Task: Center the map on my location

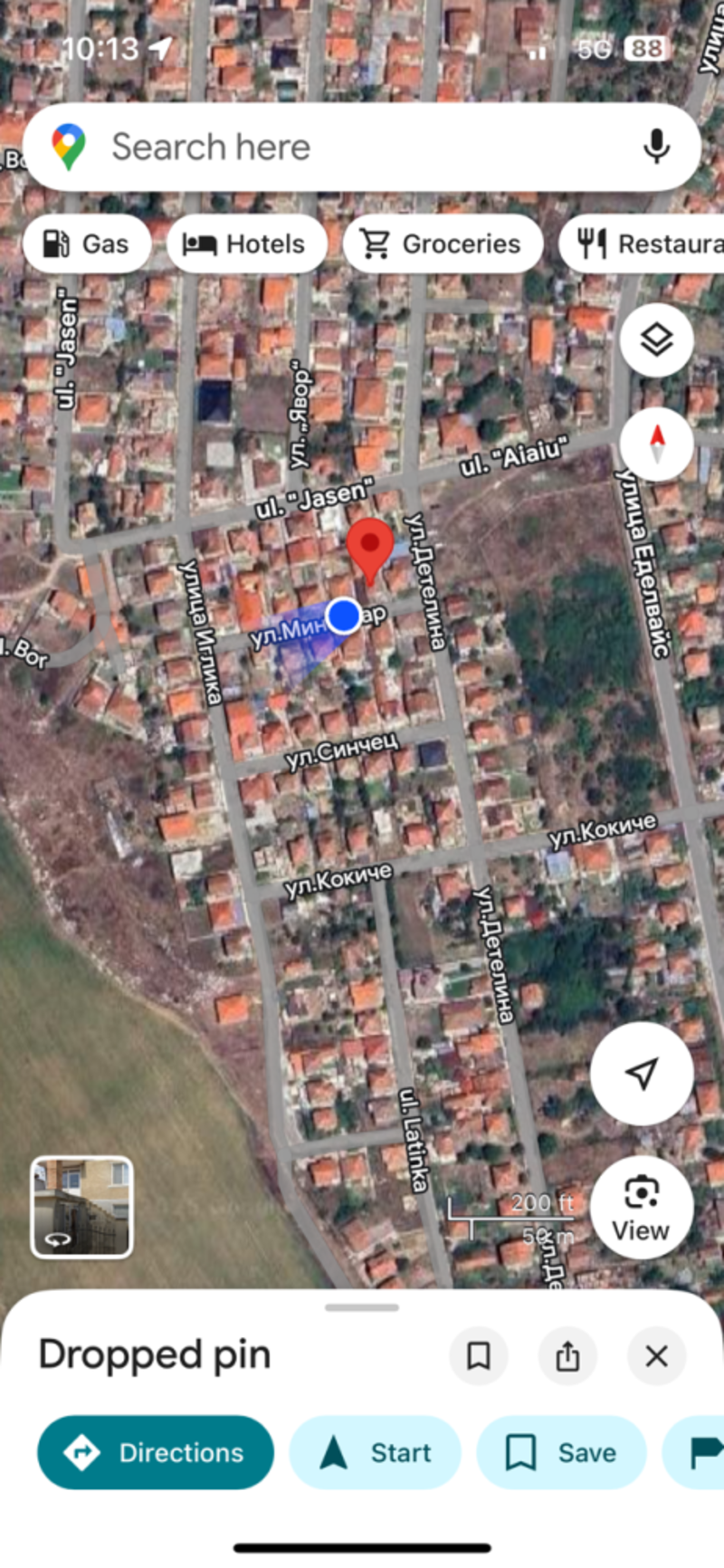Action: (642, 1074)
